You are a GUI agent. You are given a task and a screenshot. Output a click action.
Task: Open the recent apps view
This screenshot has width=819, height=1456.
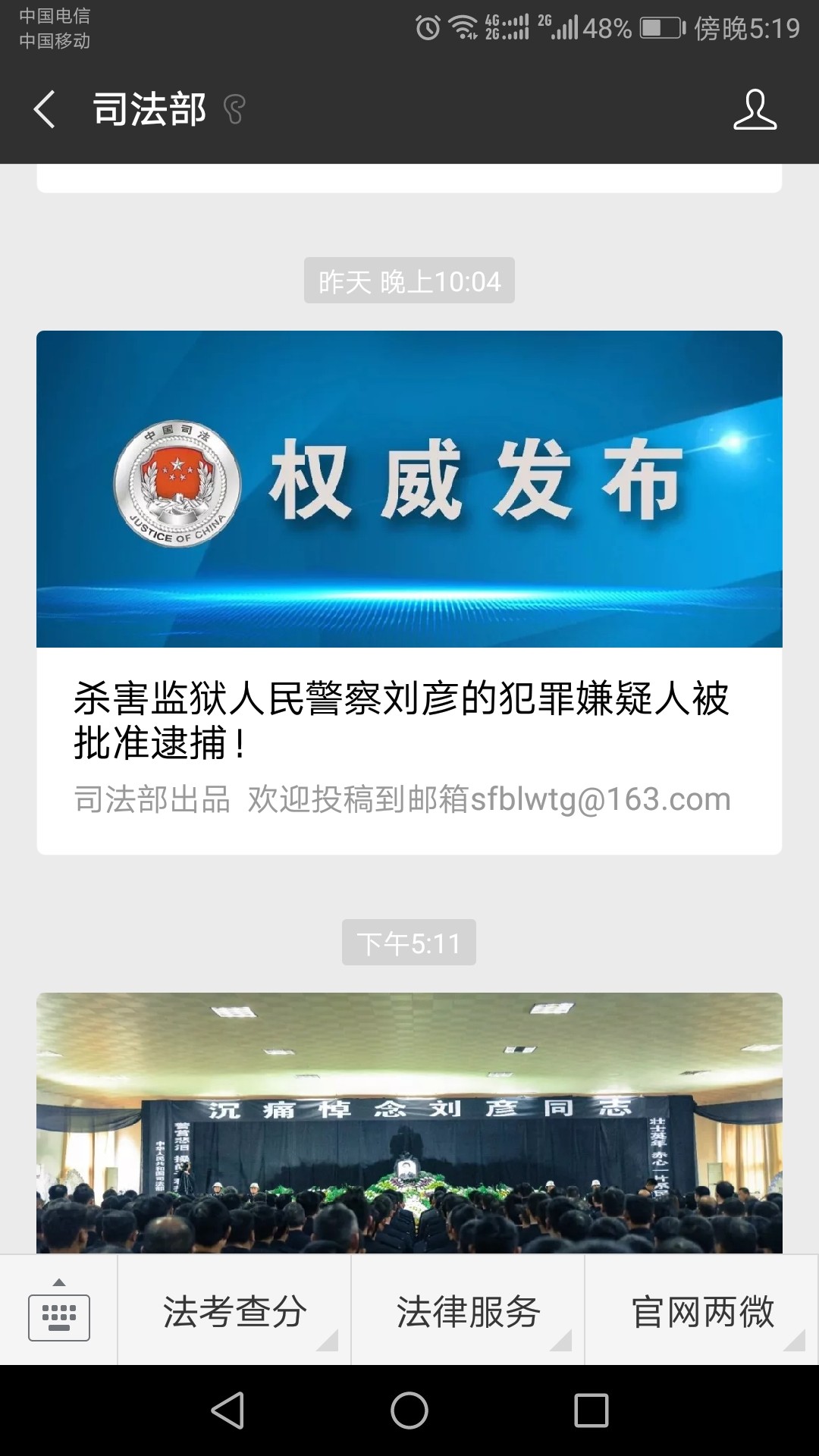[591, 1410]
